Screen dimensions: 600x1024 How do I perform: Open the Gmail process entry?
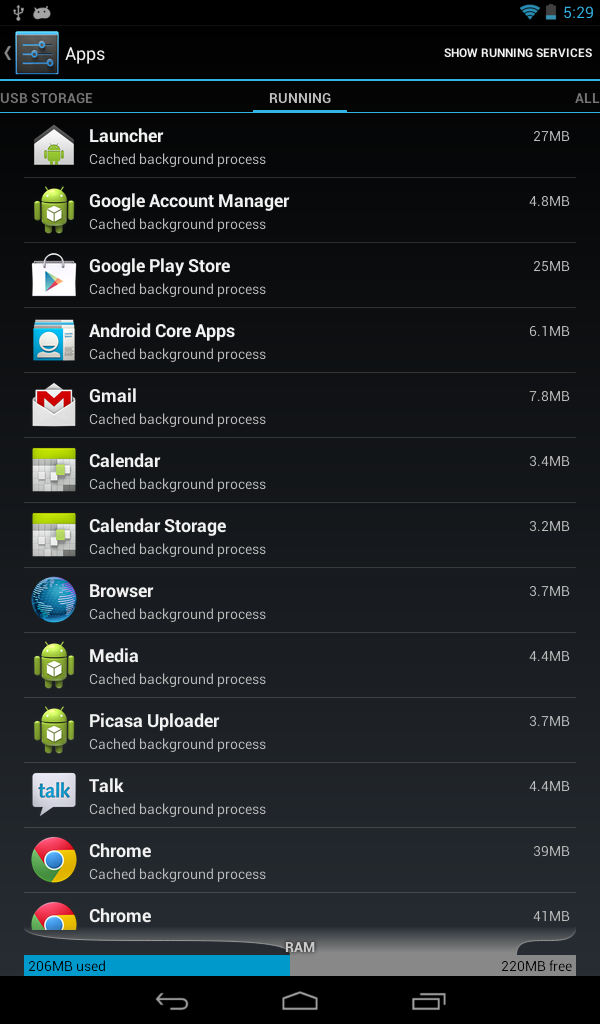[300, 406]
